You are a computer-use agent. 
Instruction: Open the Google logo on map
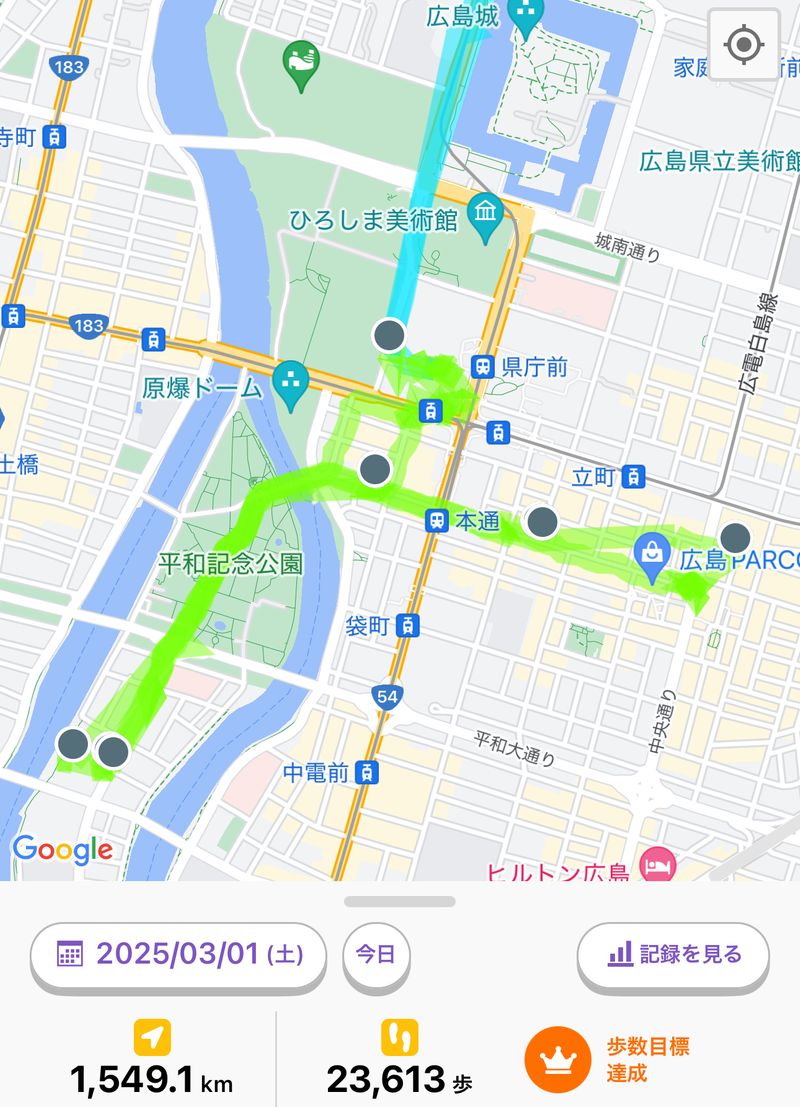coord(62,850)
